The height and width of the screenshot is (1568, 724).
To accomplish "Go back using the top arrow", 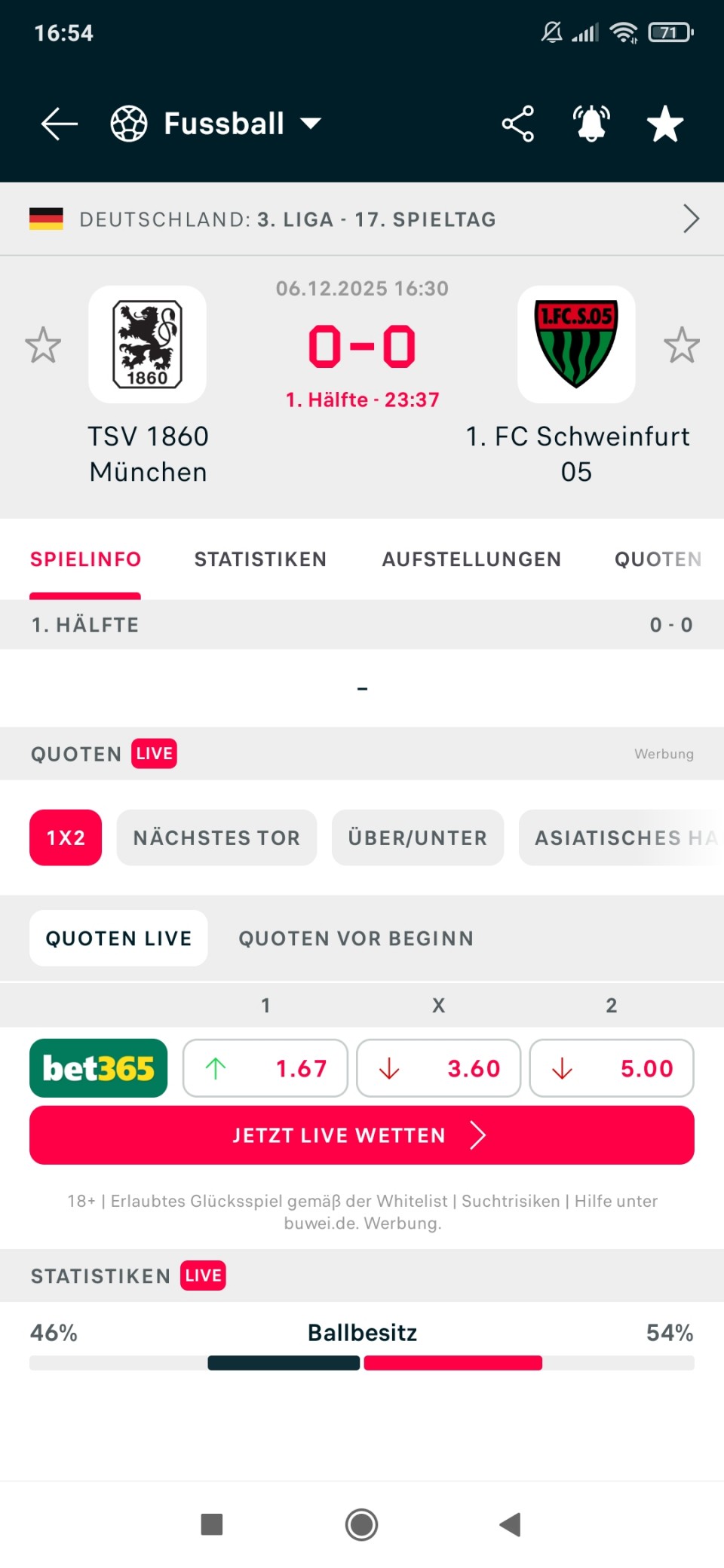I will (59, 124).
